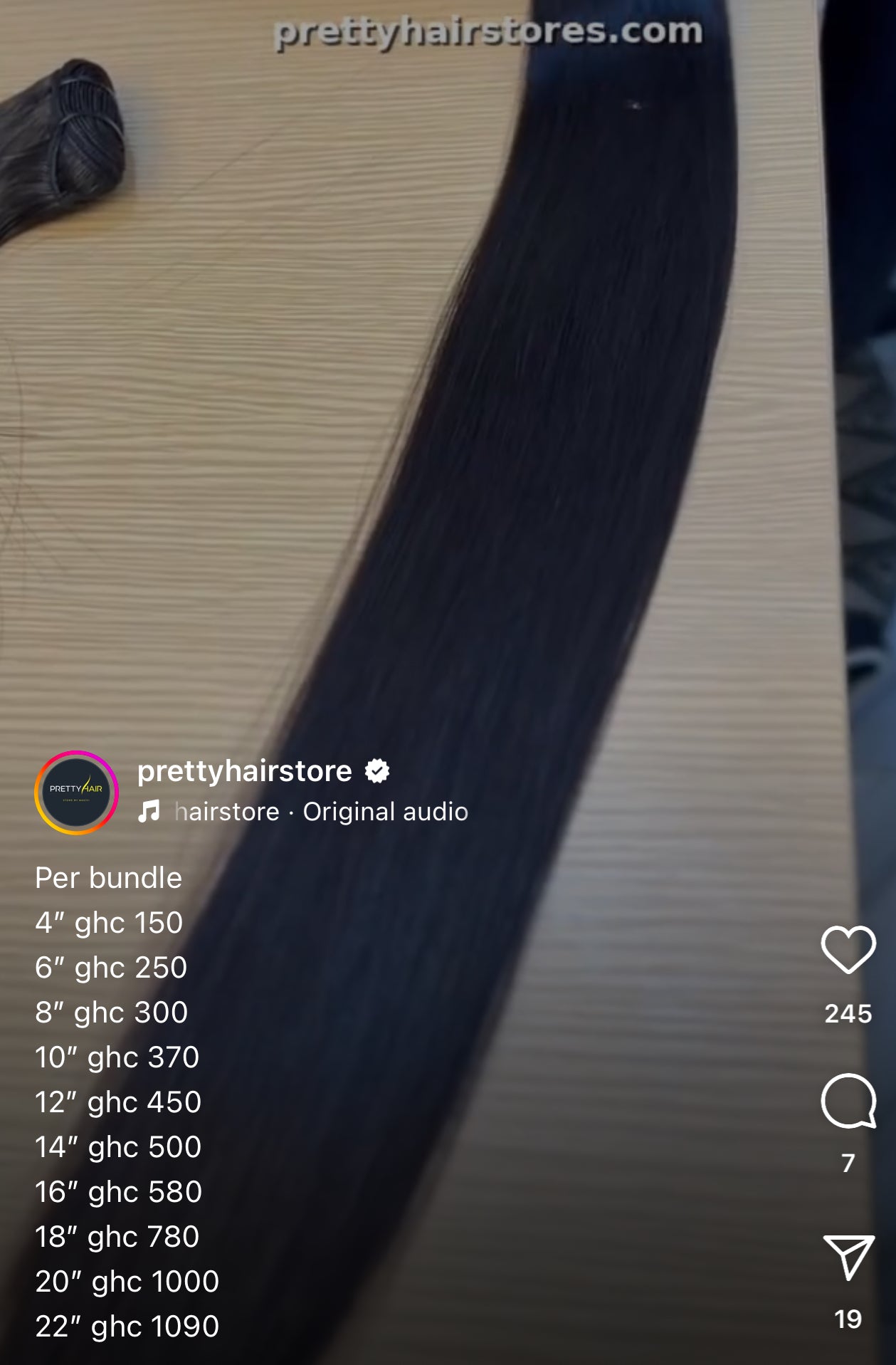Open the comments on this reel
The width and height of the screenshot is (896, 1365).
click(x=848, y=1101)
